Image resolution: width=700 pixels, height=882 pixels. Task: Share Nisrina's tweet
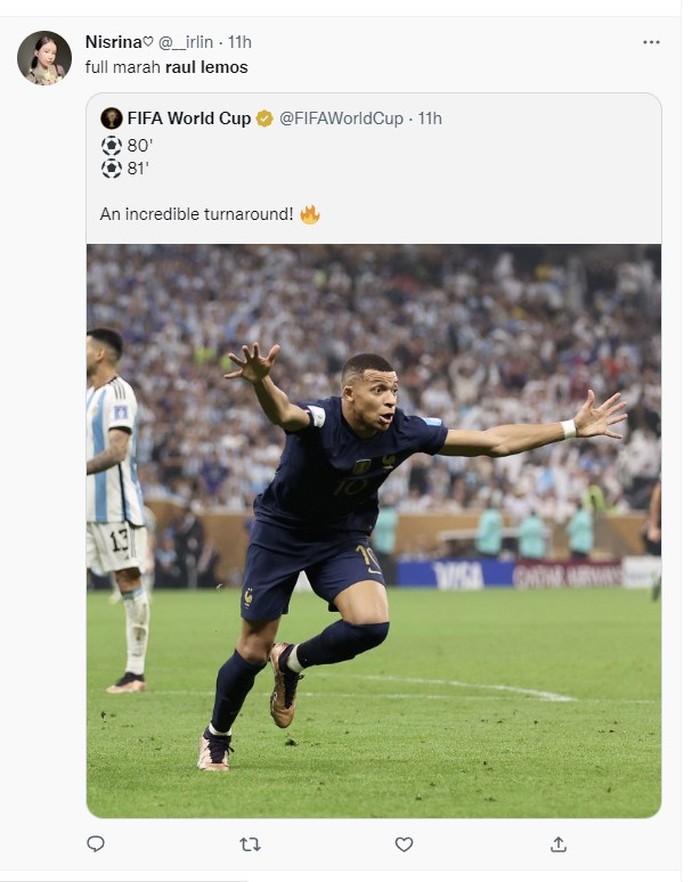pos(559,844)
